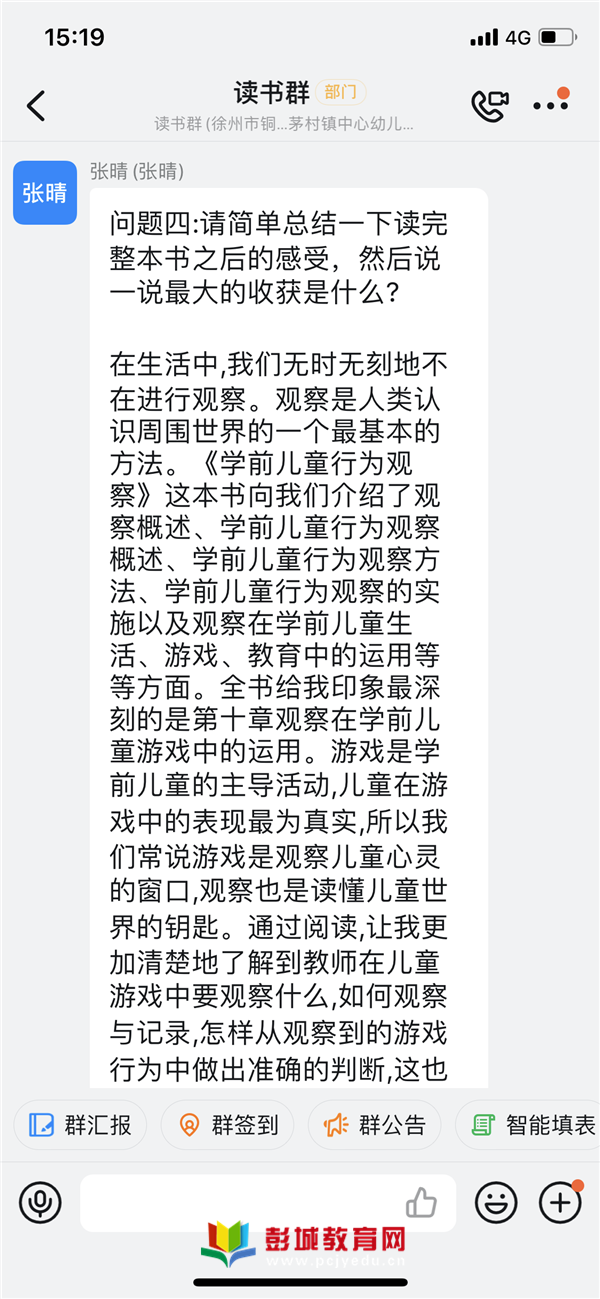Start a group call with the phone-video icon
Screen dimensions: 600x1299
pos(490,106)
